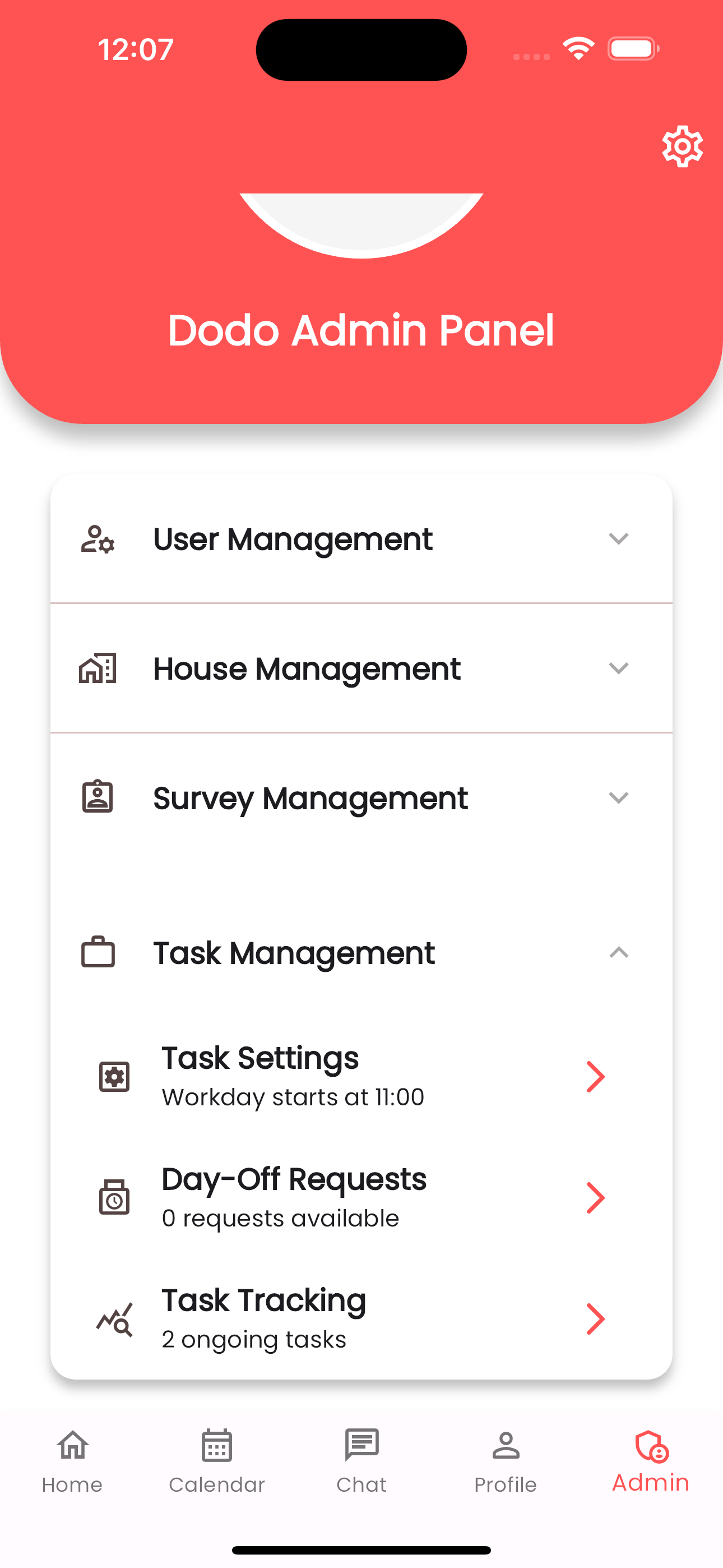Viewport: 723px width, 1568px height.
Task: Expand the User Management section
Action: point(361,539)
